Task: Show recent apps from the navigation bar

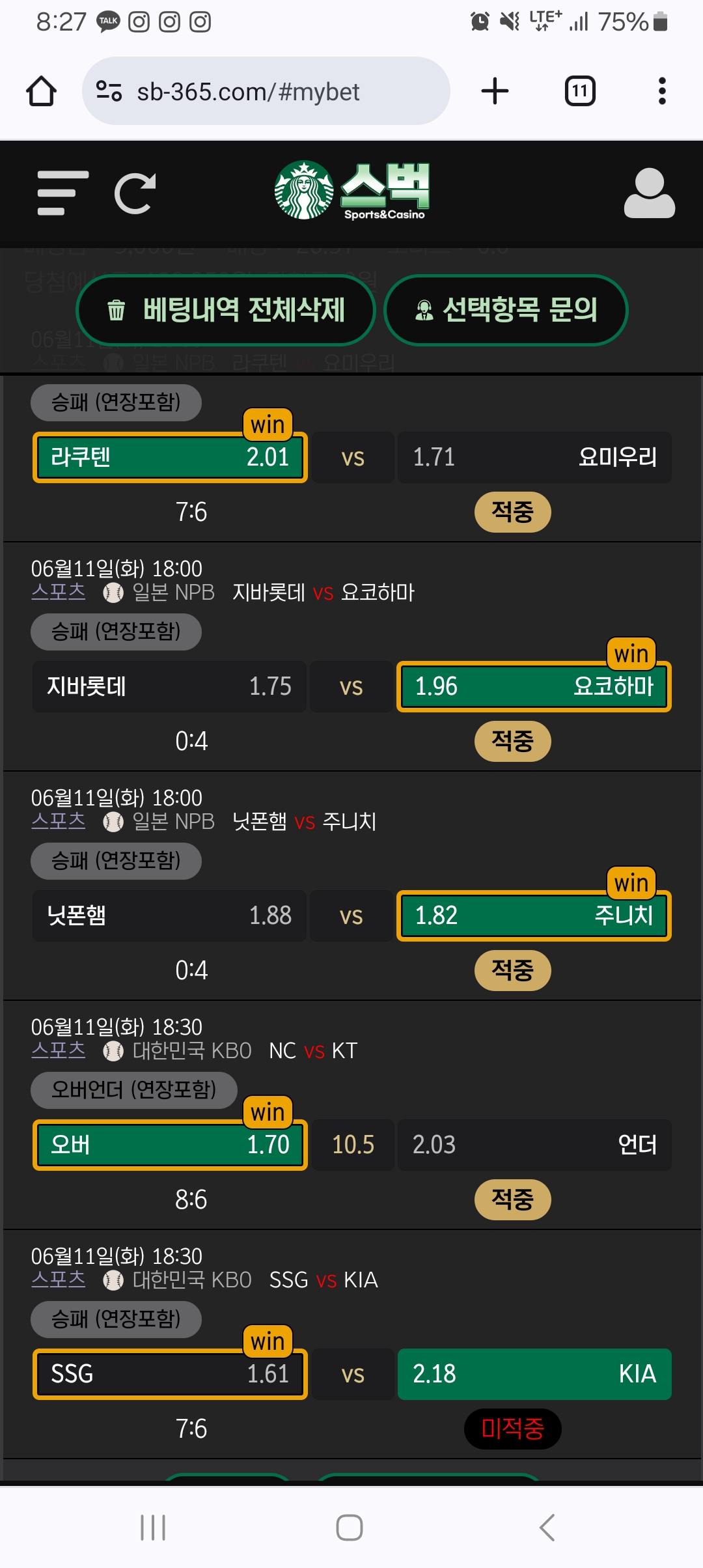Action: coord(154,1527)
